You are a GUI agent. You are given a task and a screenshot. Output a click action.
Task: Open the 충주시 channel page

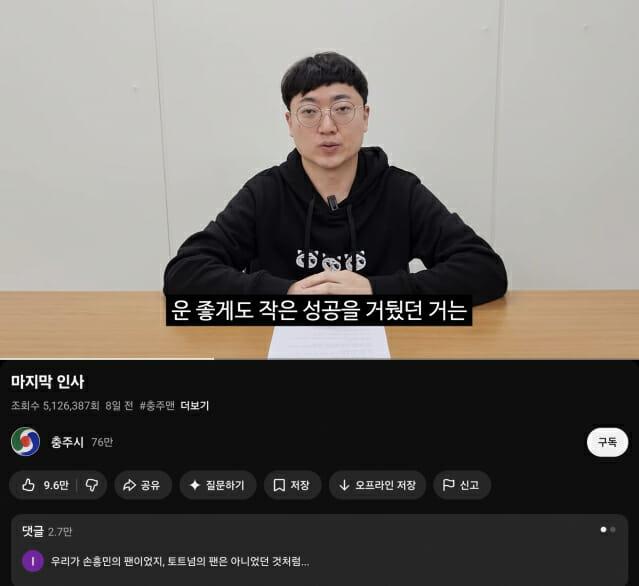[x=67, y=442]
